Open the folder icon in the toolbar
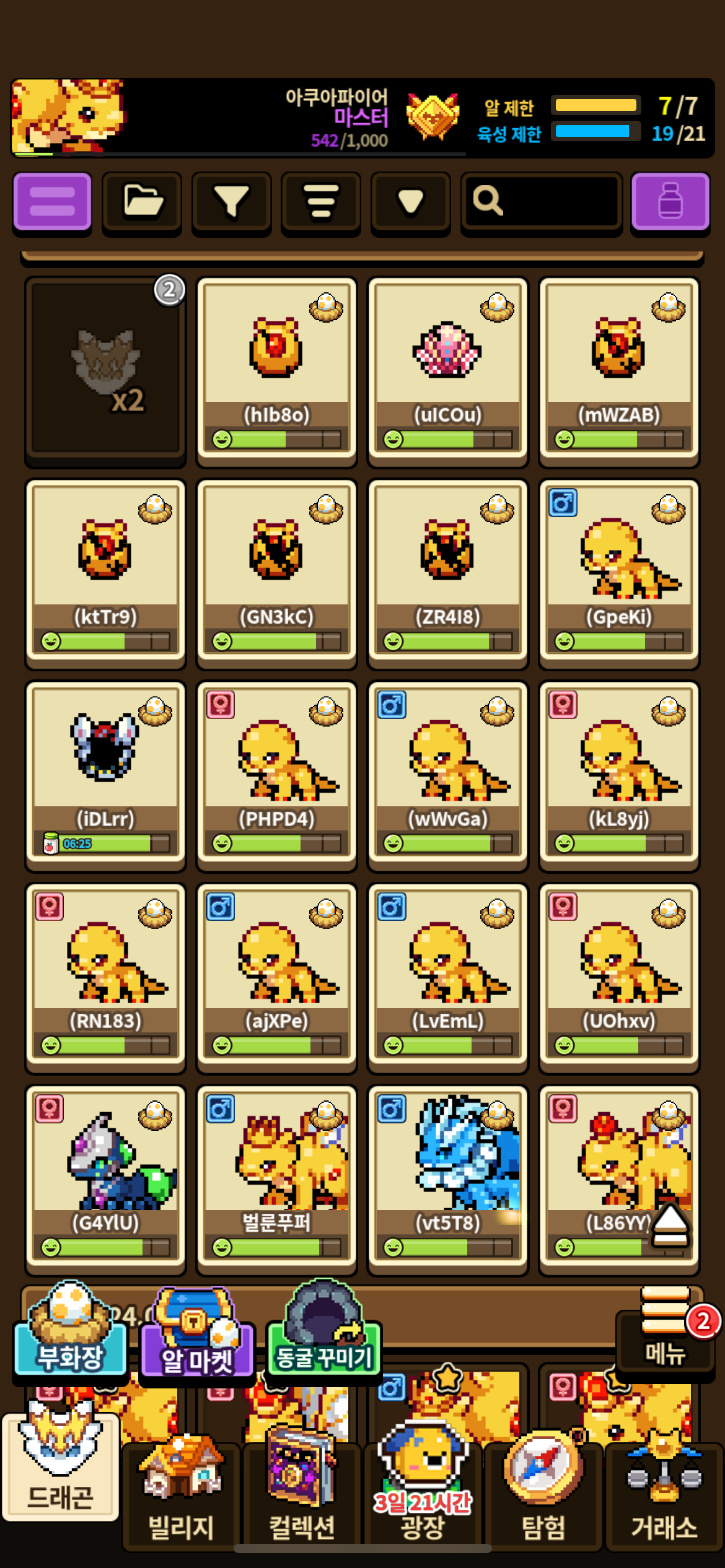 tap(142, 202)
